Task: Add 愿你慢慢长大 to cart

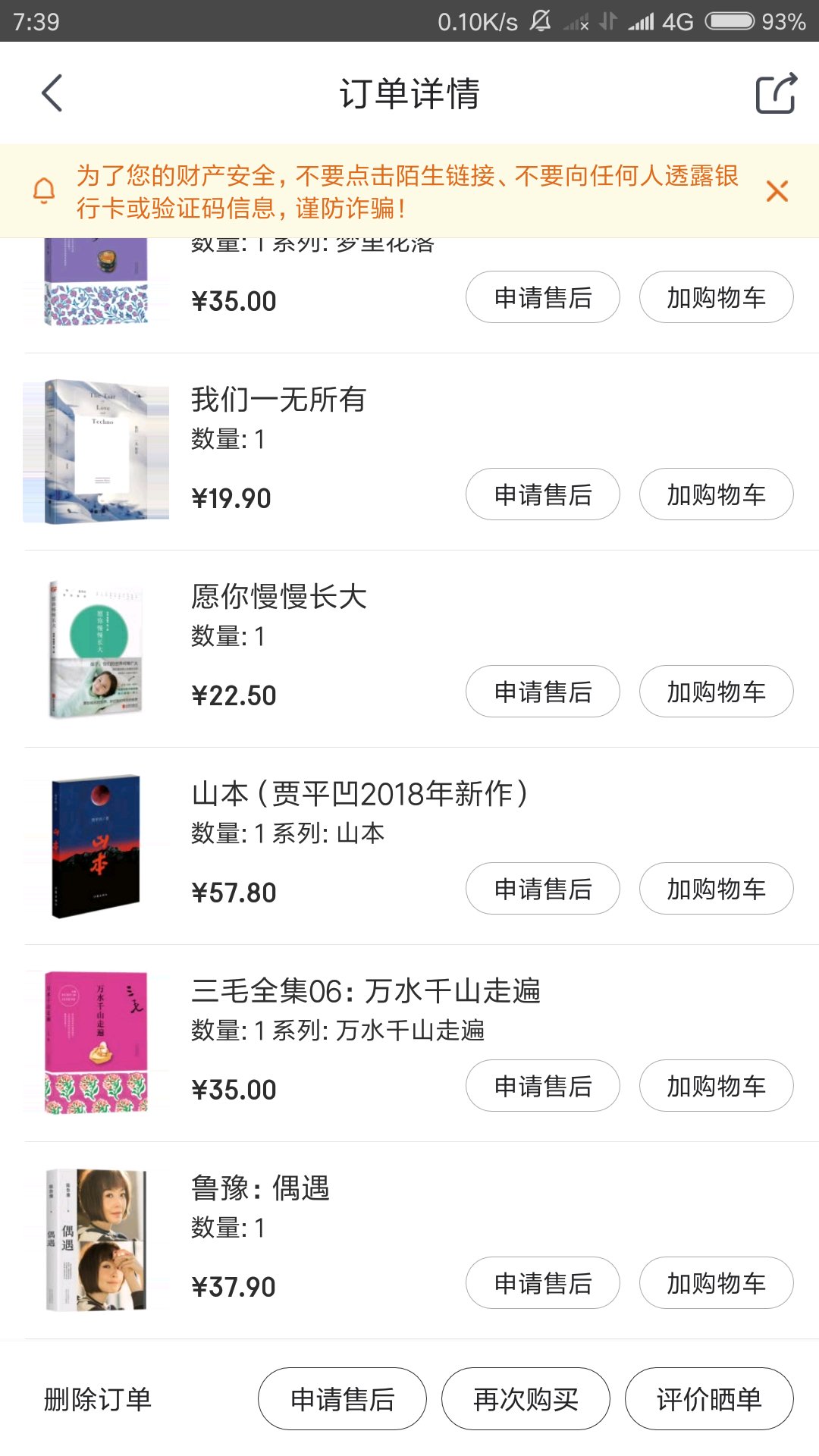Action: tap(716, 692)
